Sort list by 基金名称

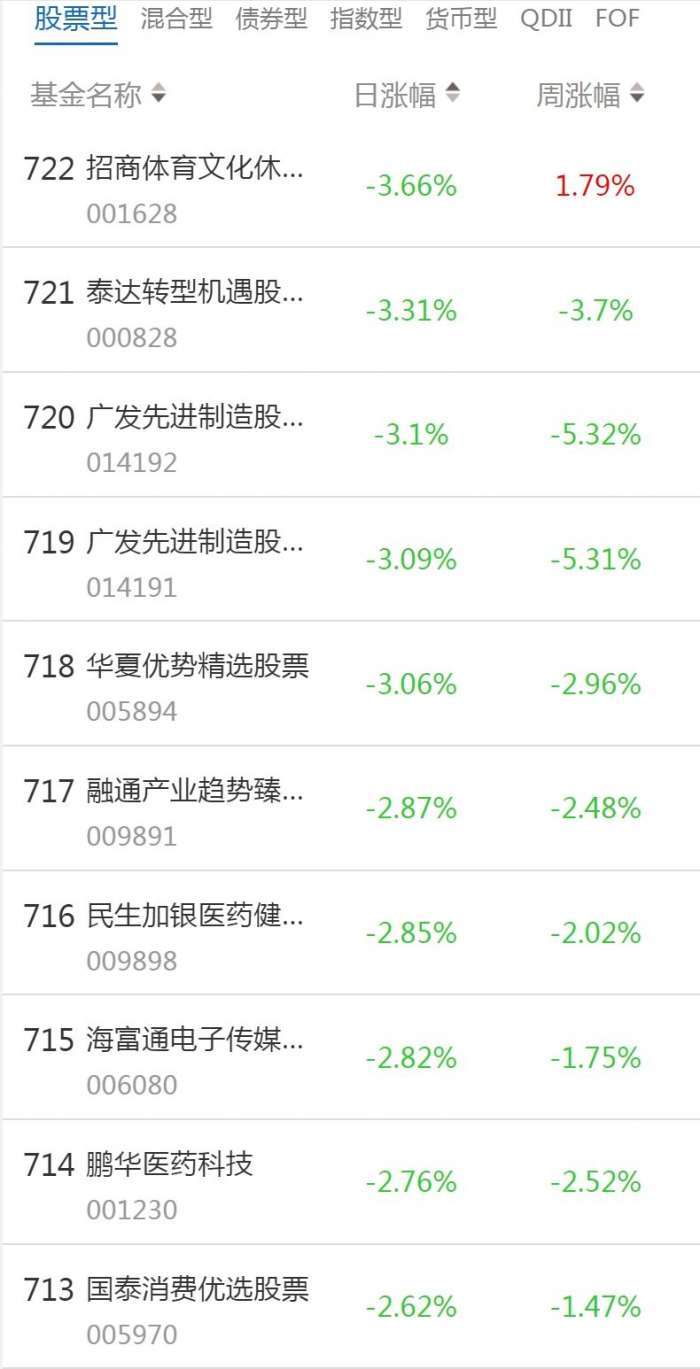tap(98, 96)
